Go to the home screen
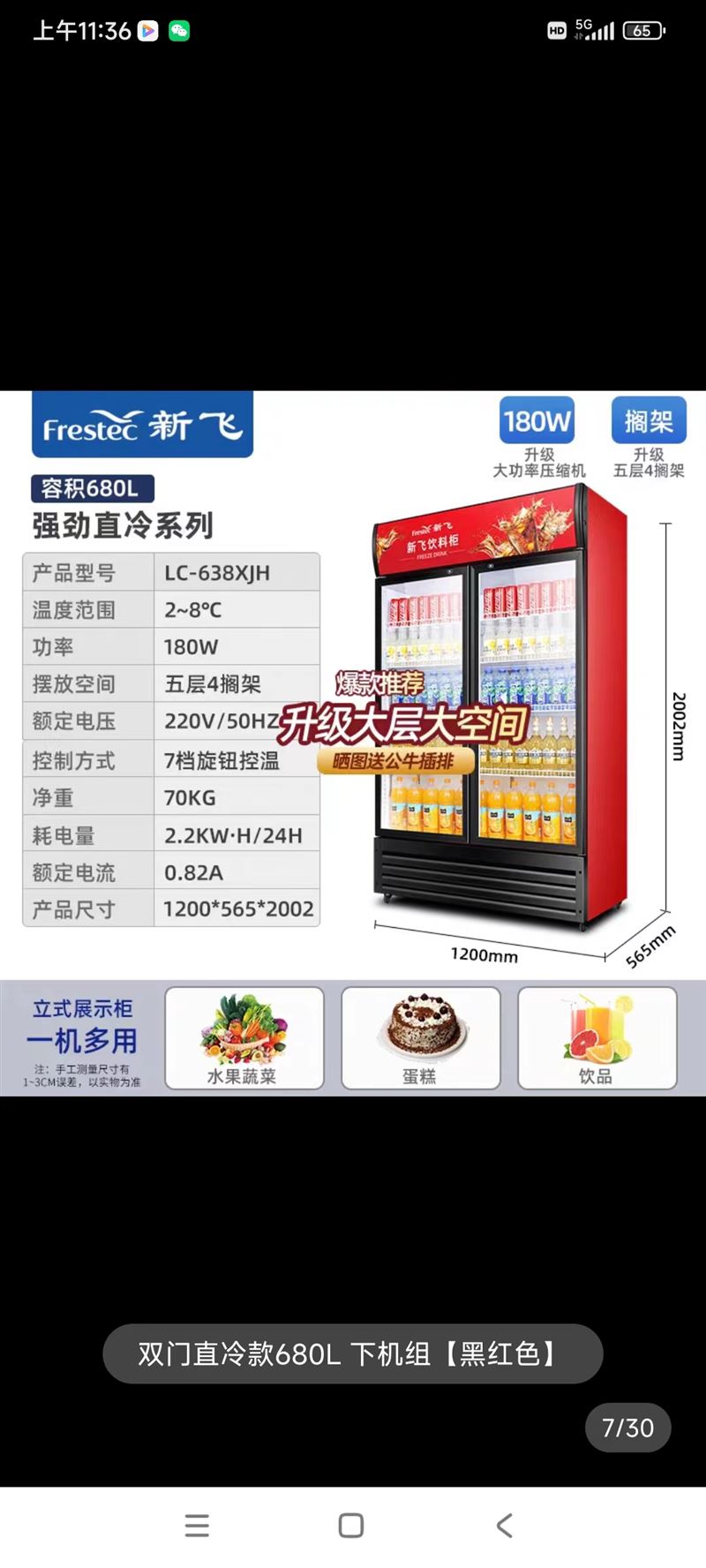Screen dimensions: 706x1568 point(351,1525)
